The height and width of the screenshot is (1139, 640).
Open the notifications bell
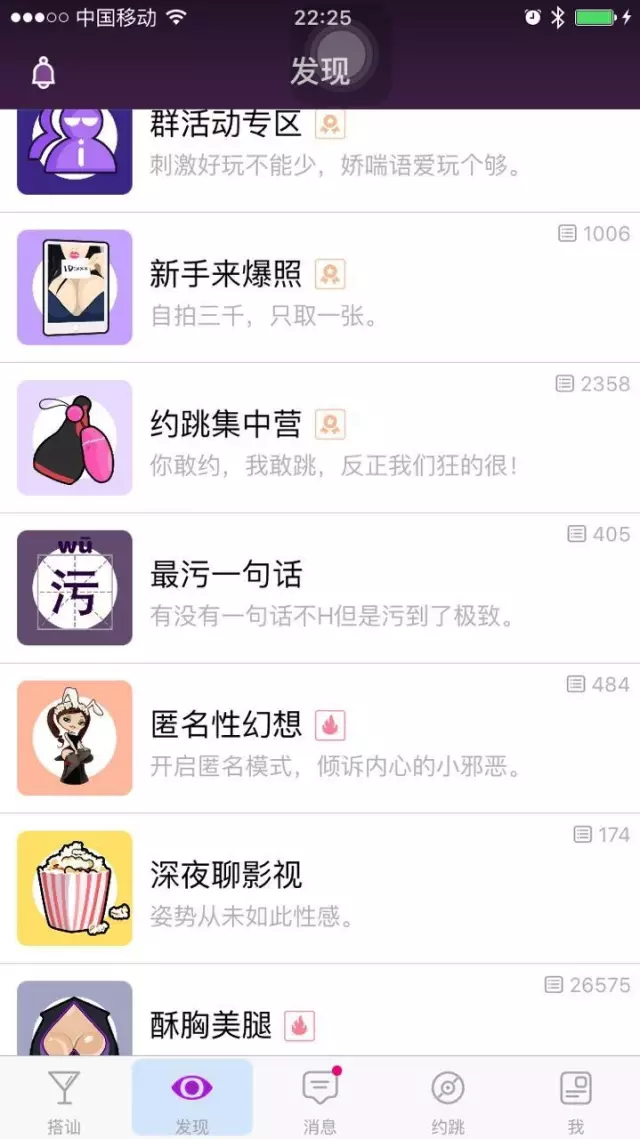point(44,73)
